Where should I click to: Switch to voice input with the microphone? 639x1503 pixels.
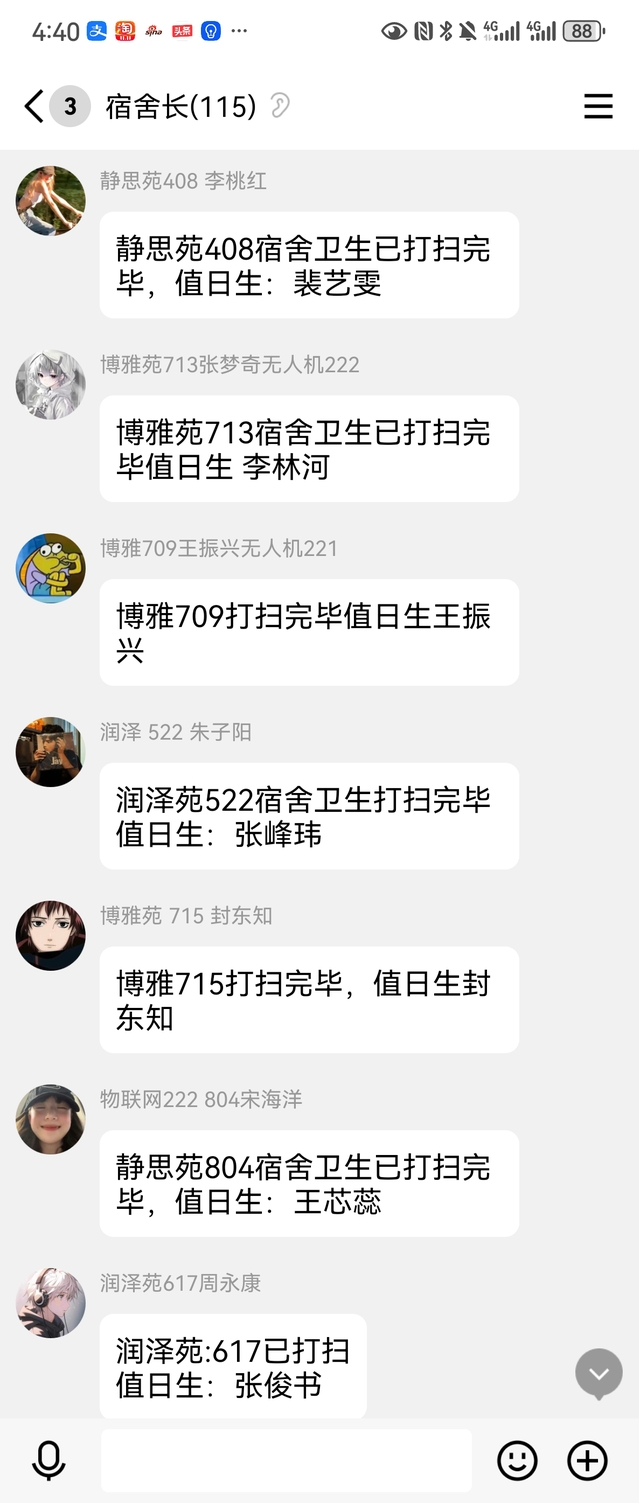pyautogui.click(x=48, y=1461)
